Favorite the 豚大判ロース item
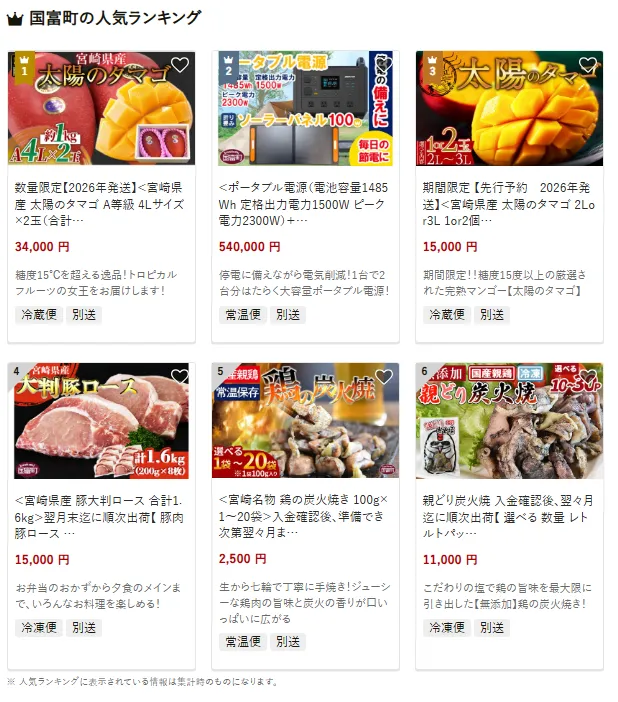The height and width of the screenshot is (702, 618). 180,377
